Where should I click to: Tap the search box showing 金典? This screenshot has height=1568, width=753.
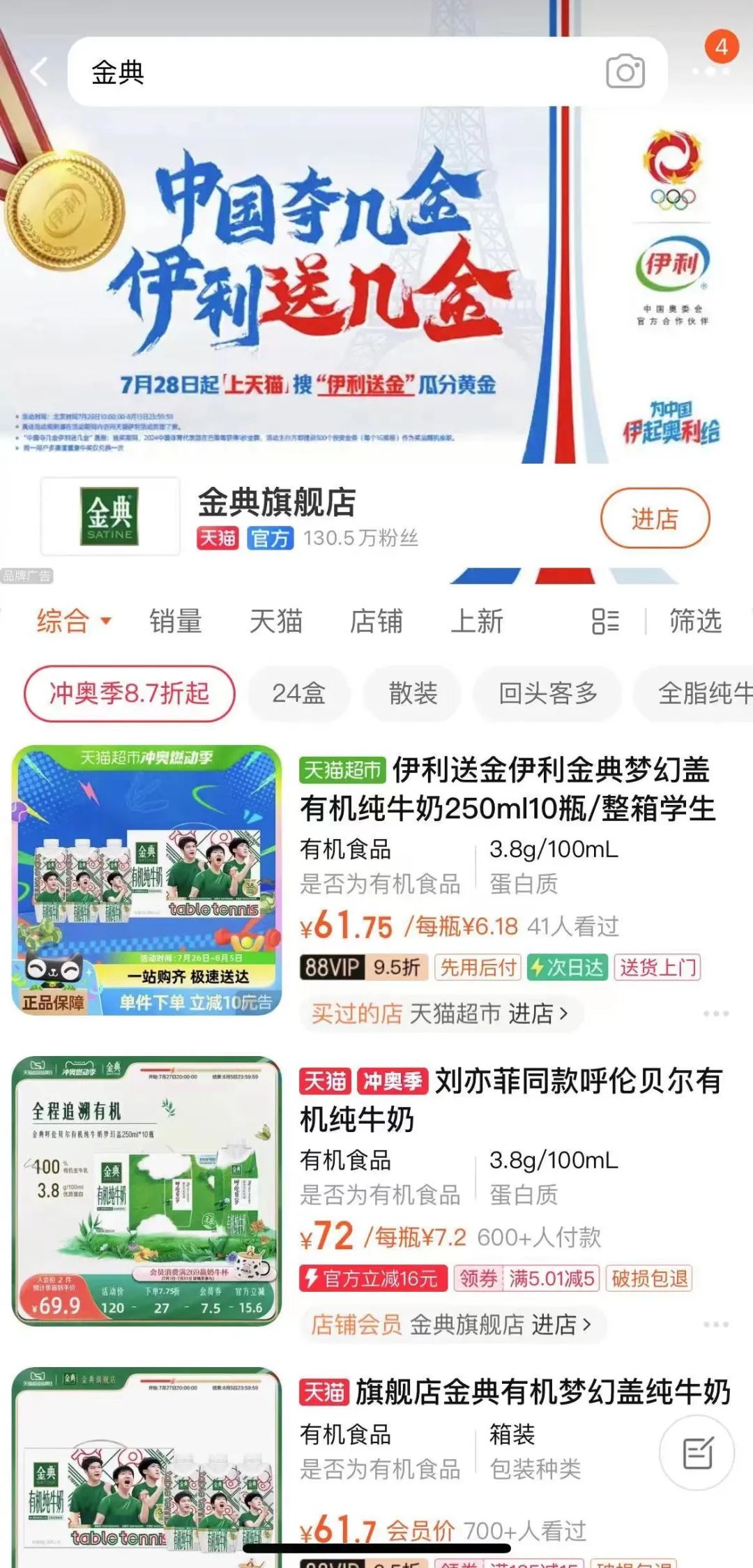pyautogui.click(x=335, y=72)
